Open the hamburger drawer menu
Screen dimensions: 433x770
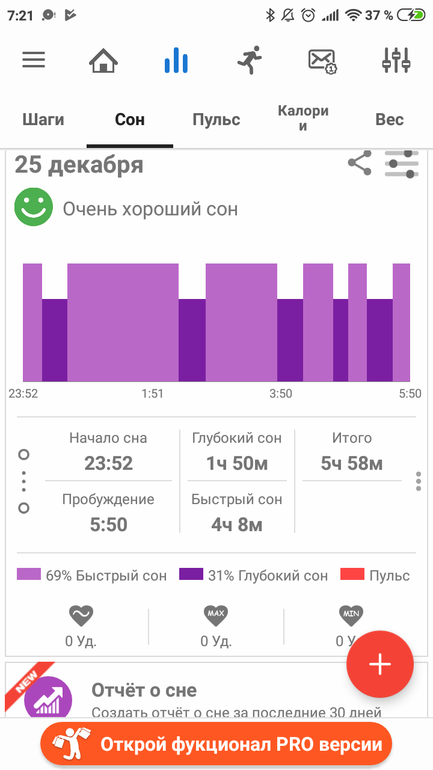[34, 60]
